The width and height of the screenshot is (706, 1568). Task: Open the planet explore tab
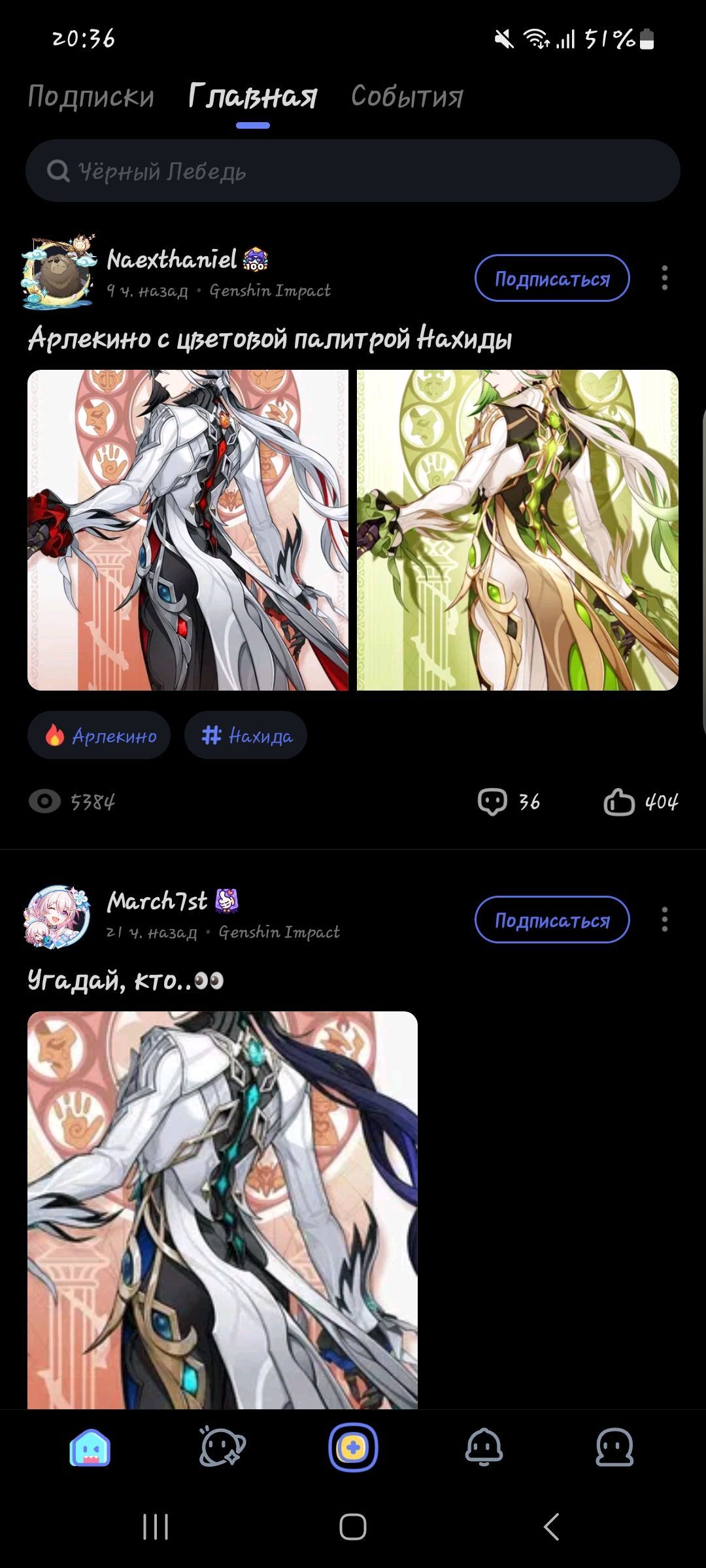[x=222, y=1448]
